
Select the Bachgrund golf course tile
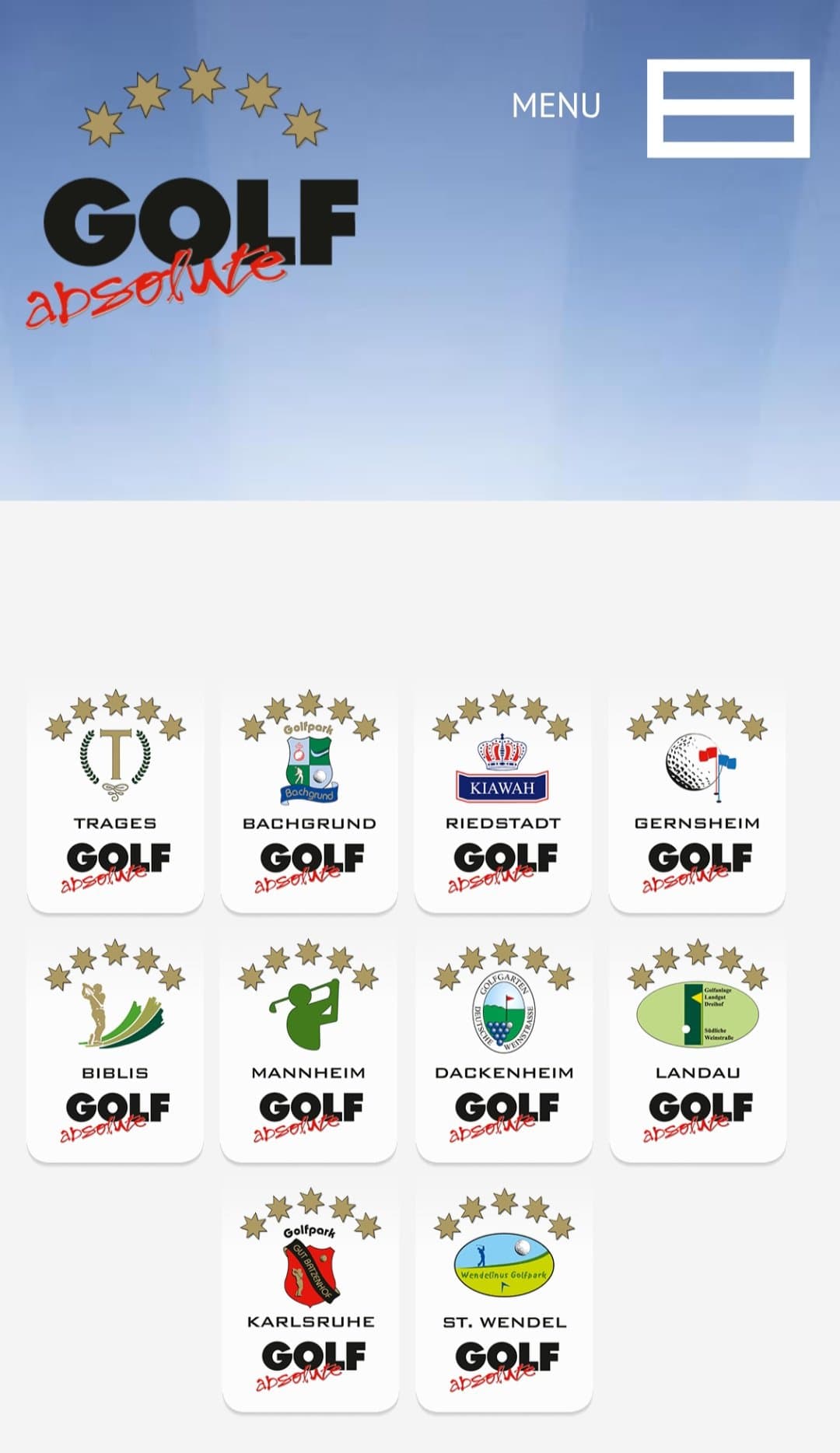coord(309,796)
